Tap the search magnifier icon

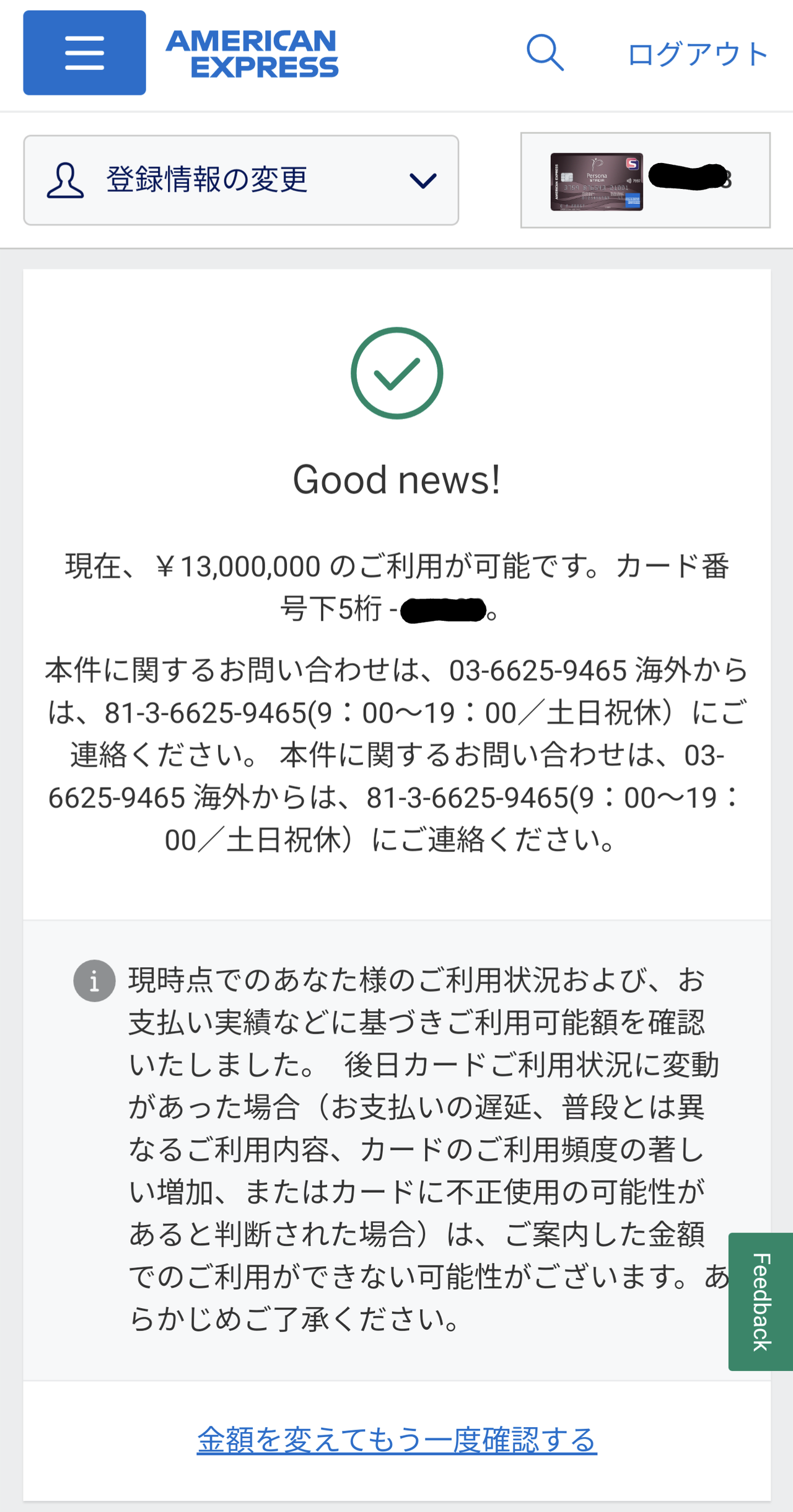point(545,53)
